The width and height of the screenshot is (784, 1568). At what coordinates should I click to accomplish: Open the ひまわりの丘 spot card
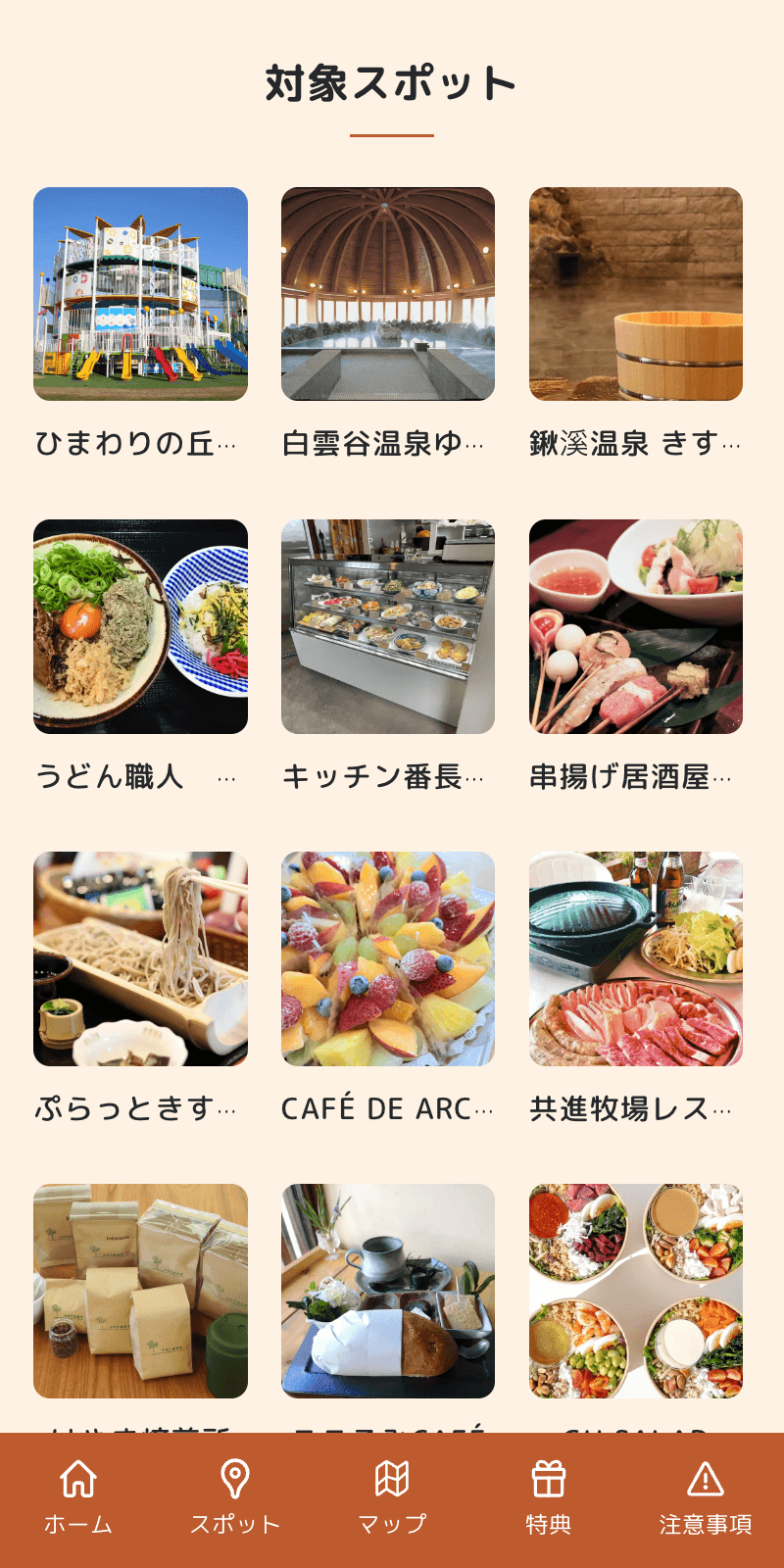pos(140,294)
